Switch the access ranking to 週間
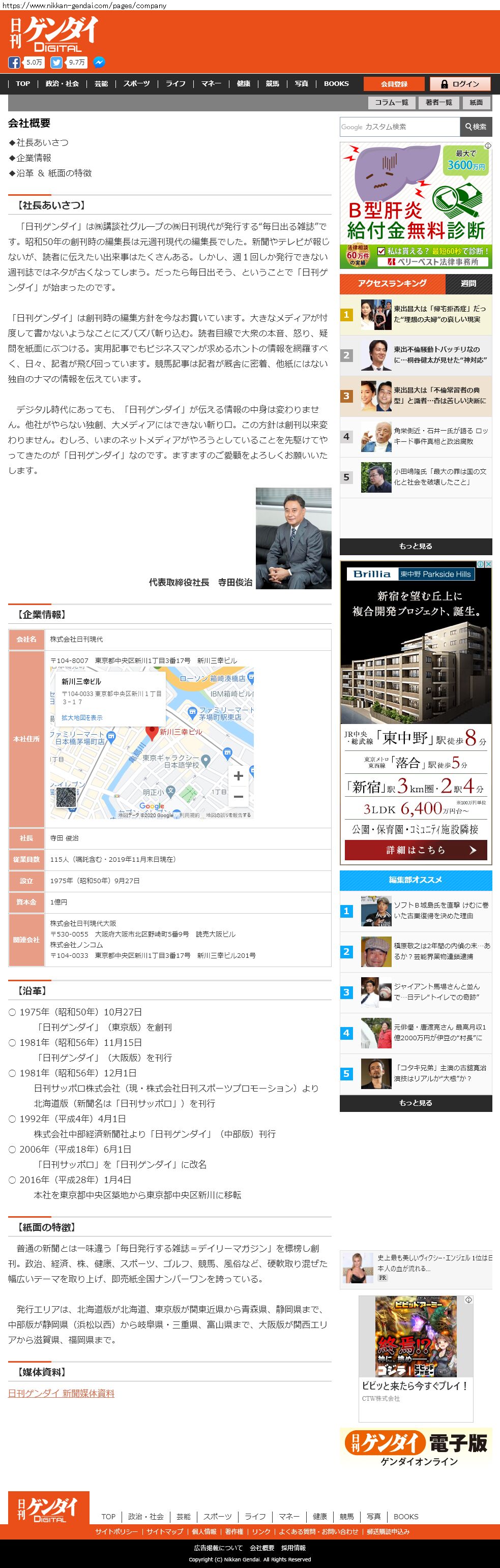Viewport: 500px width, 1568px height. pyautogui.click(x=468, y=284)
